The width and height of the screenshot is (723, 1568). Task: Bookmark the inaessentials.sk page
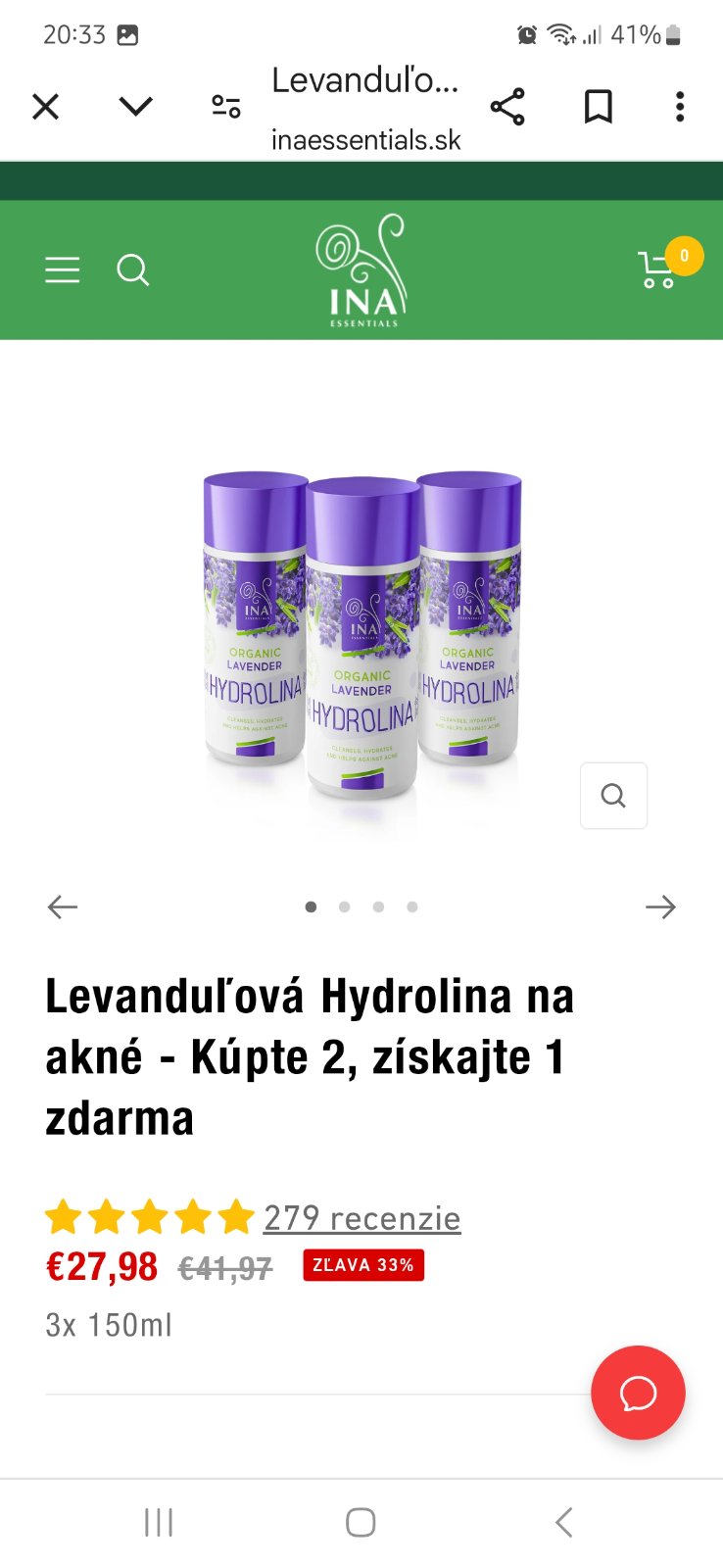pos(598,106)
